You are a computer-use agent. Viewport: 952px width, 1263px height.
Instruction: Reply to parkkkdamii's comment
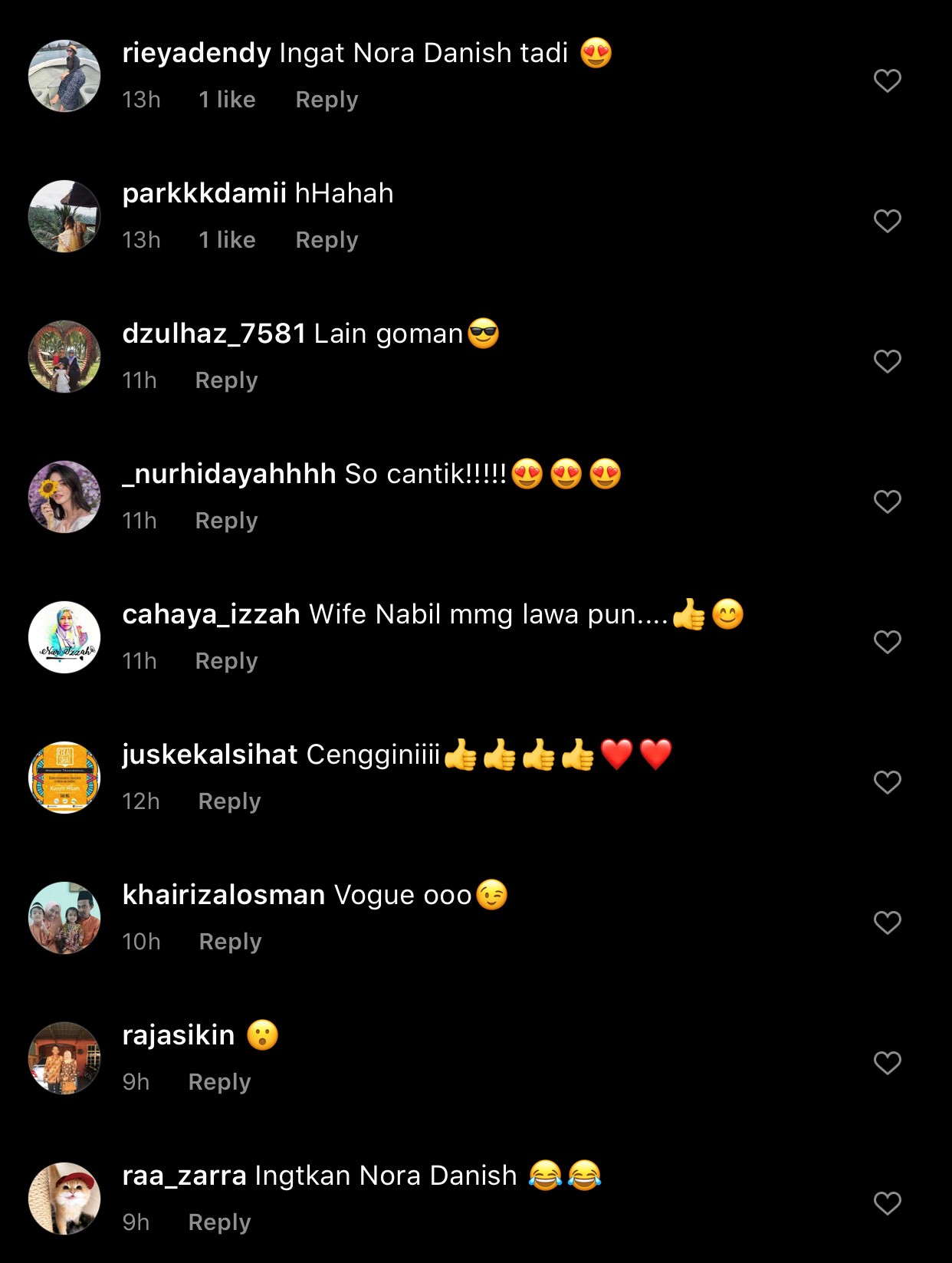pyautogui.click(x=327, y=240)
